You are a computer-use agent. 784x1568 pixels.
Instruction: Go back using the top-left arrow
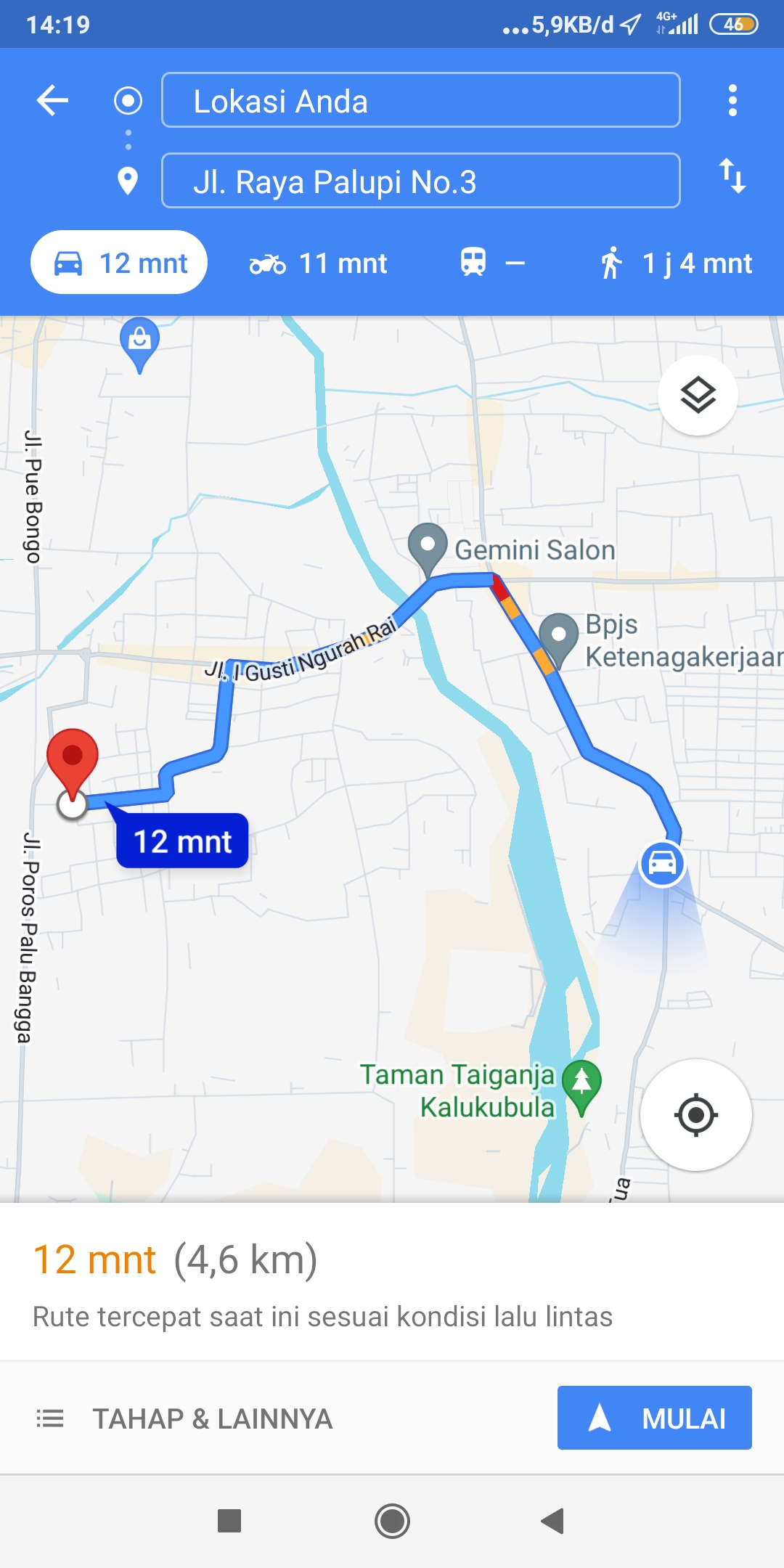(x=52, y=100)
